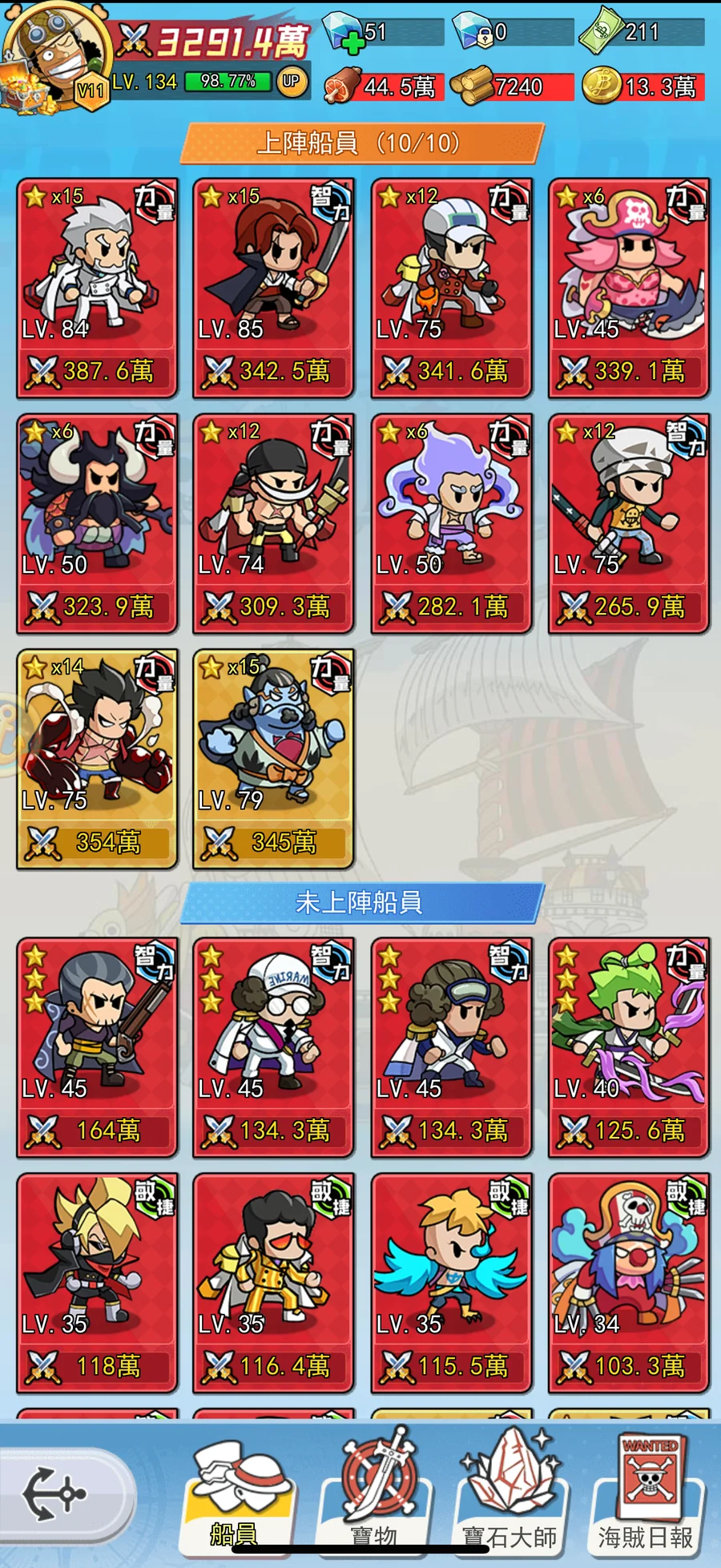721x1568 pixels.
Task: View LV. 45 pirate card with 339.1萬
Action: coord(628,287)
